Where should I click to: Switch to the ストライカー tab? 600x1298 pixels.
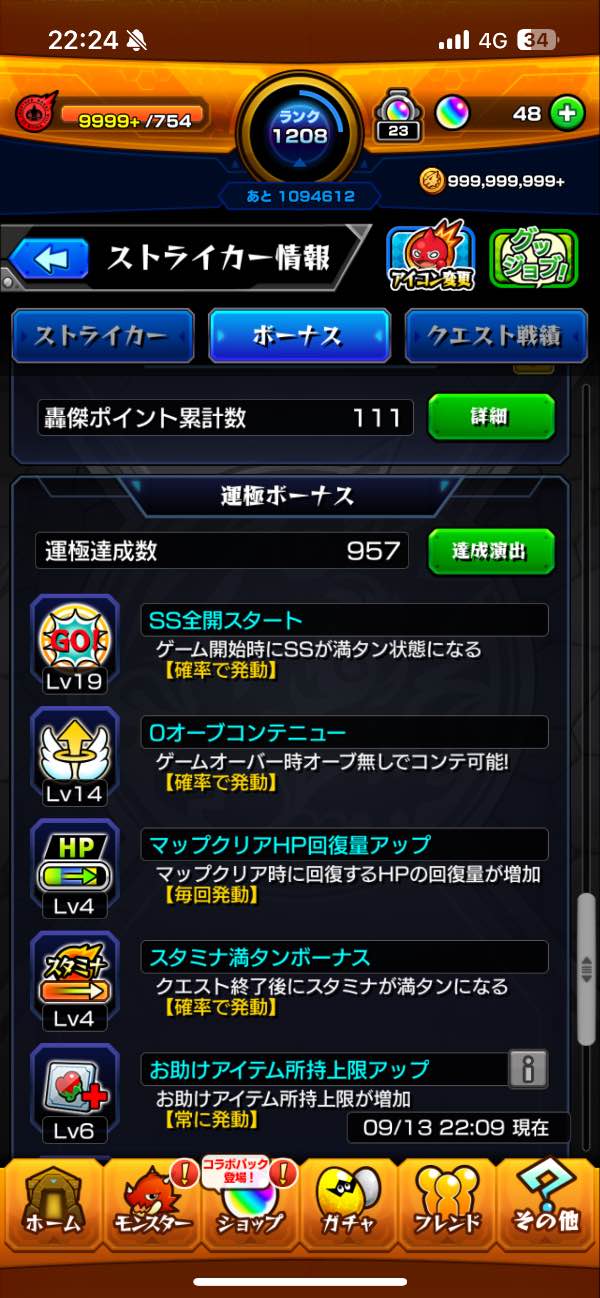pyautogui.click(x=102, y=335)
